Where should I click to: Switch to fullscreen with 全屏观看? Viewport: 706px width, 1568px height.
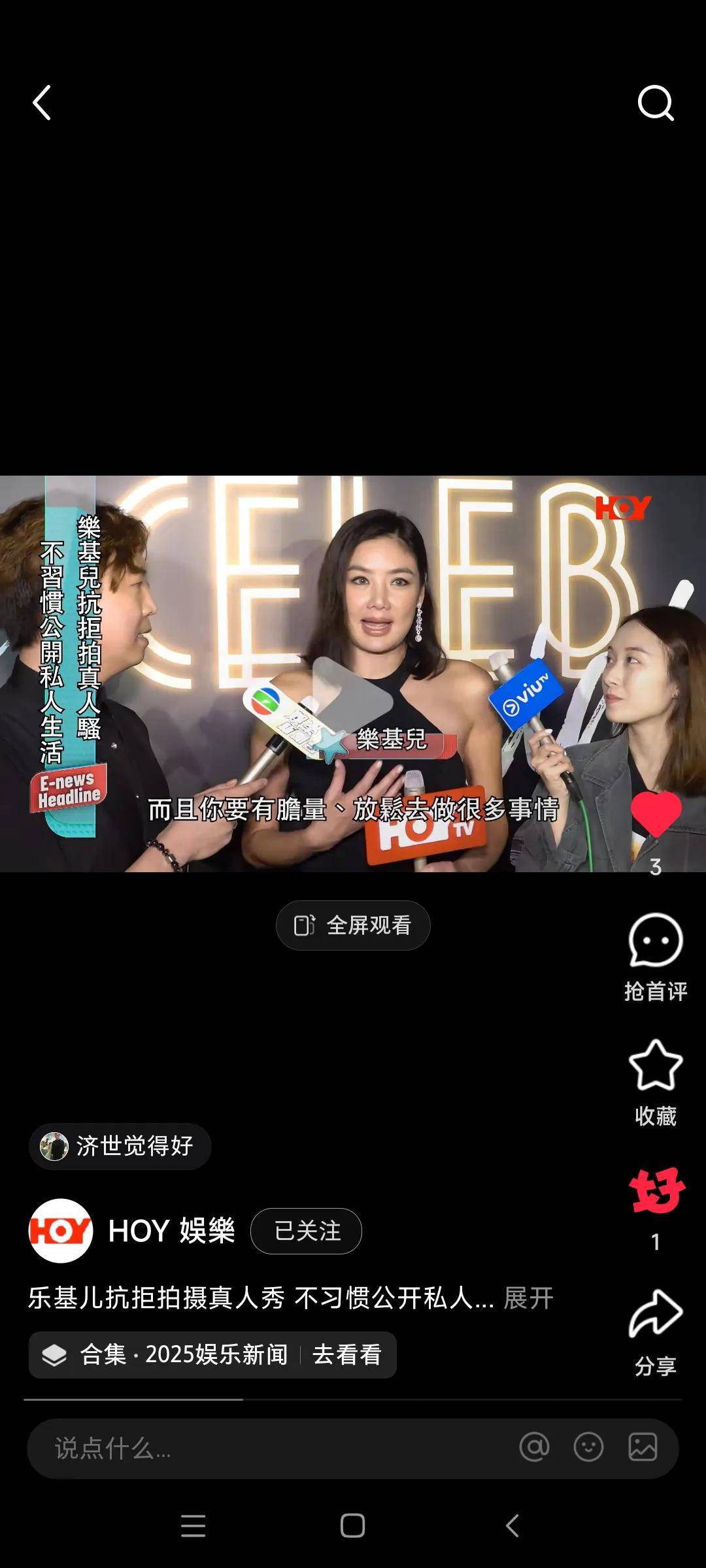353,925
